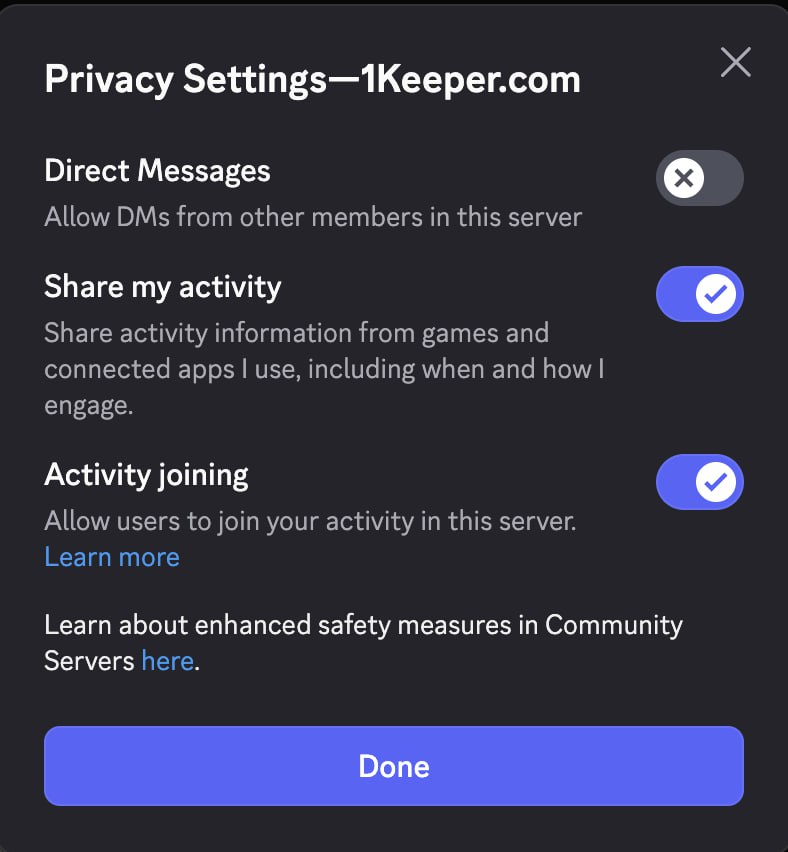The width and height of the screenshot is (788, 852).
Task: Open the Learn more link
Action: coord(112,557)
